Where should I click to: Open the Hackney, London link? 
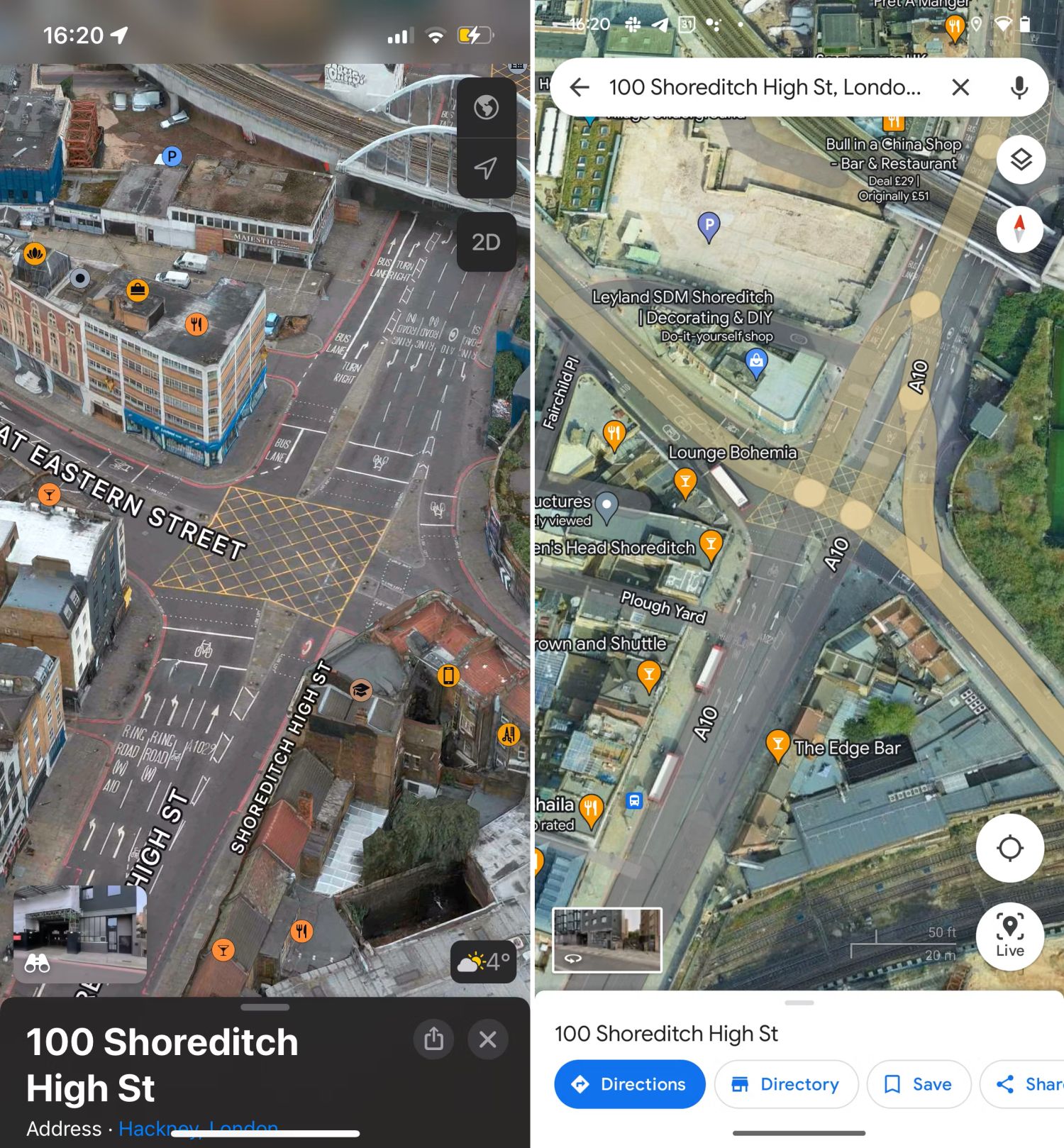pyautogui.click(x=198, y=1128)
